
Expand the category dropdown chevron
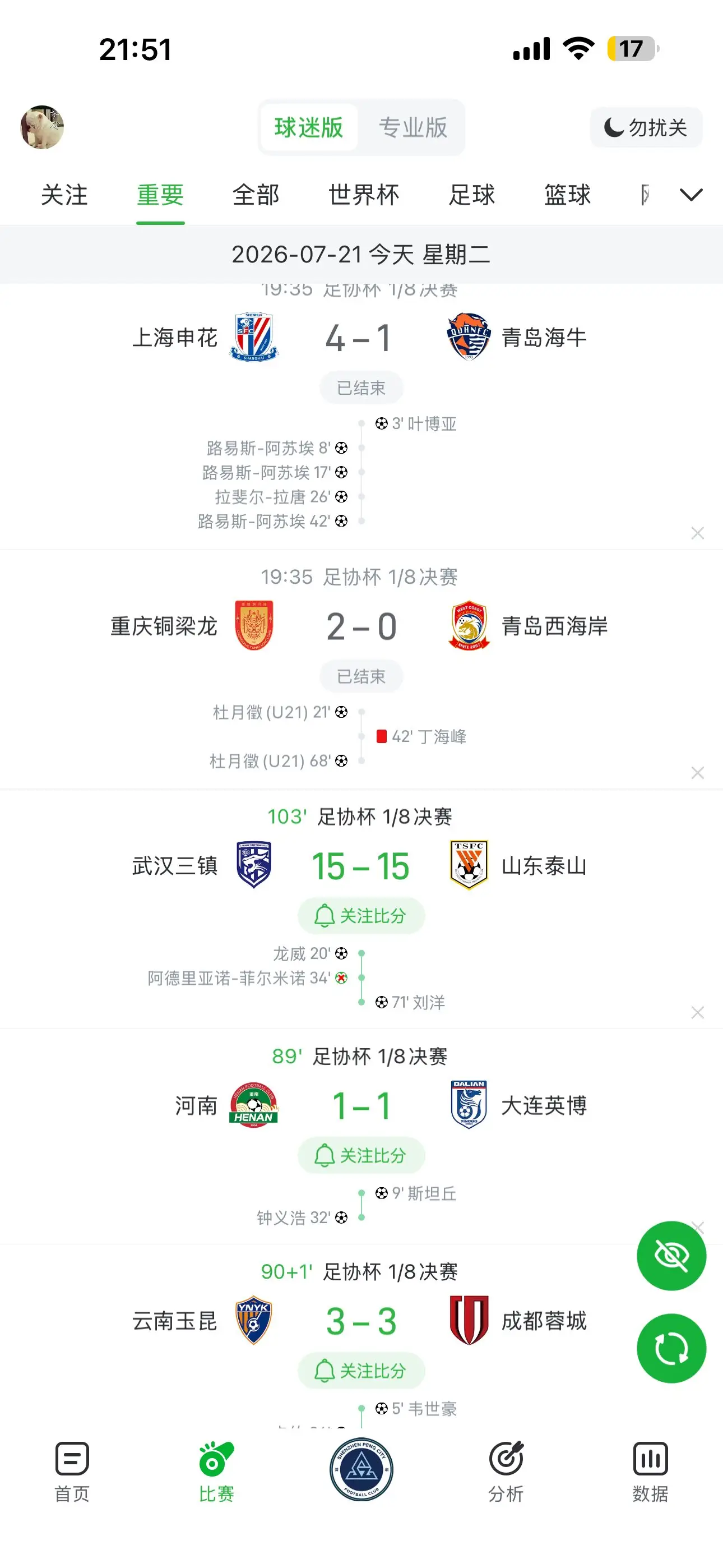point(690,195)
